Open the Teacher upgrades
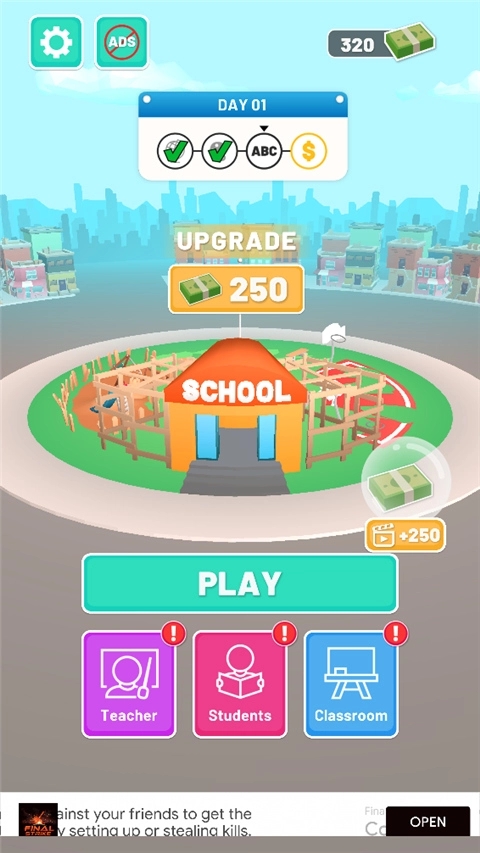The height and width of the screenshot is (853, 480). [x=129, y=684]
